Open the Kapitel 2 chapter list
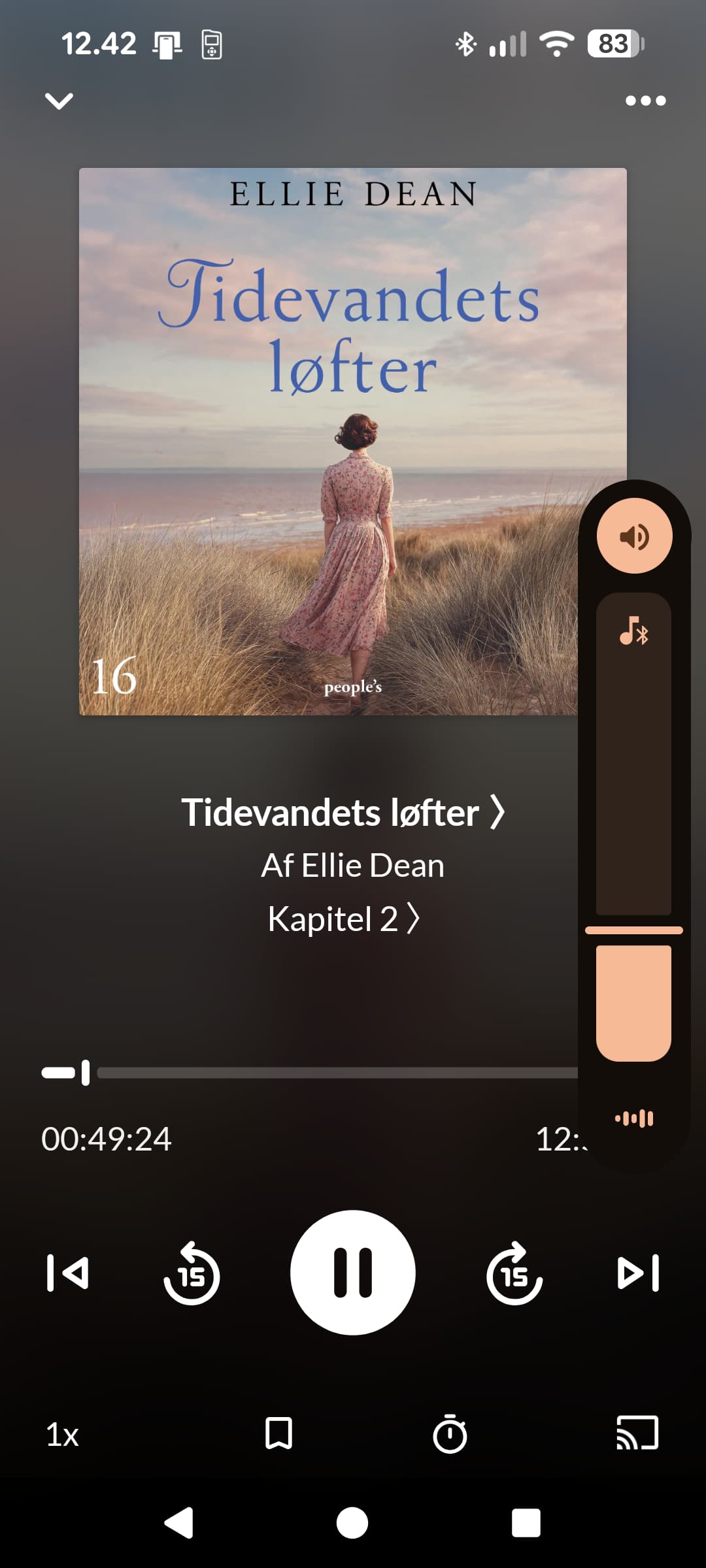The width and height of the screenshot is (706, 1568). coord(343,919)
